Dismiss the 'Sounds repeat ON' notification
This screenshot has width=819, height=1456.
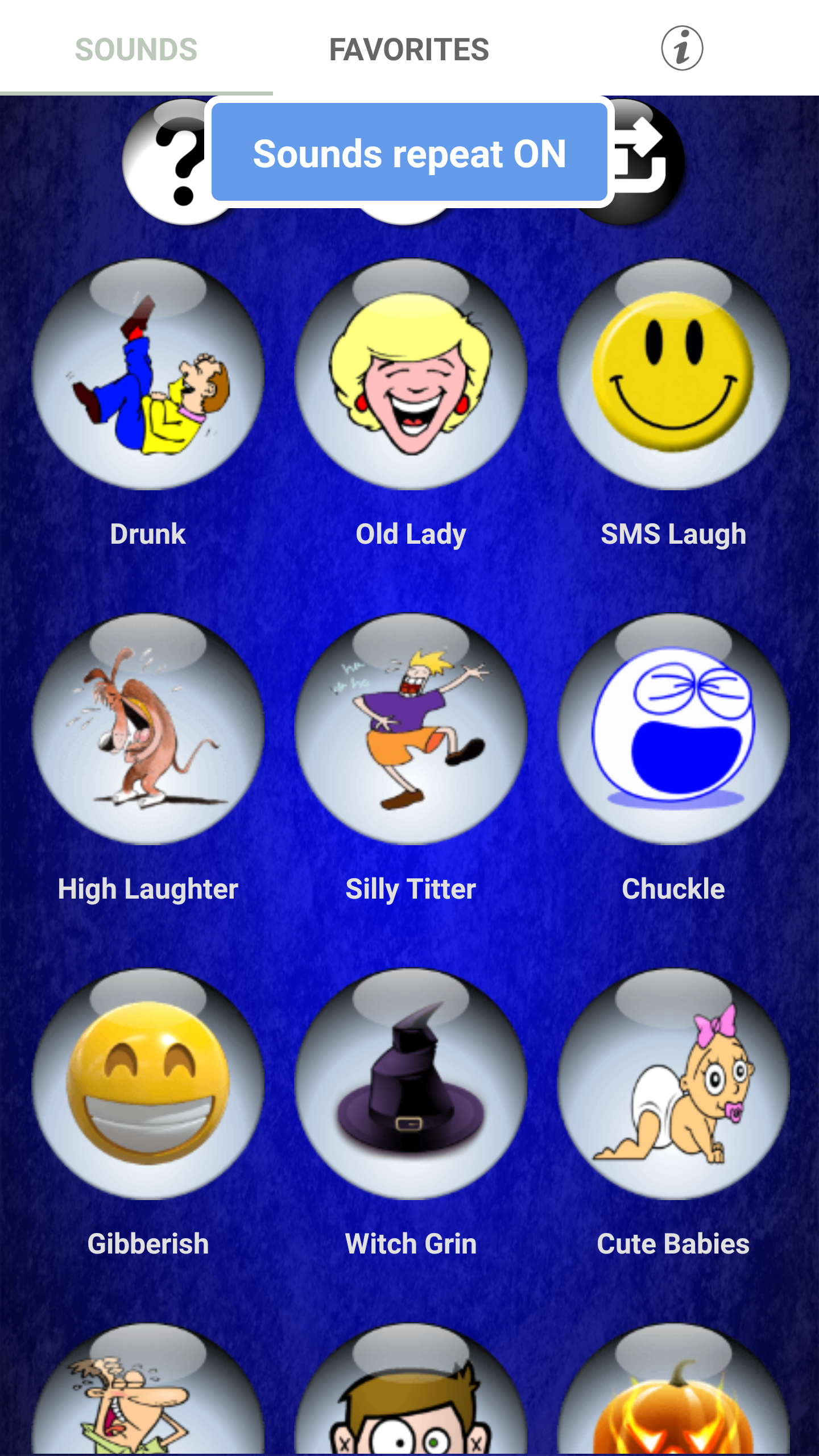click(x=409, y=152)
